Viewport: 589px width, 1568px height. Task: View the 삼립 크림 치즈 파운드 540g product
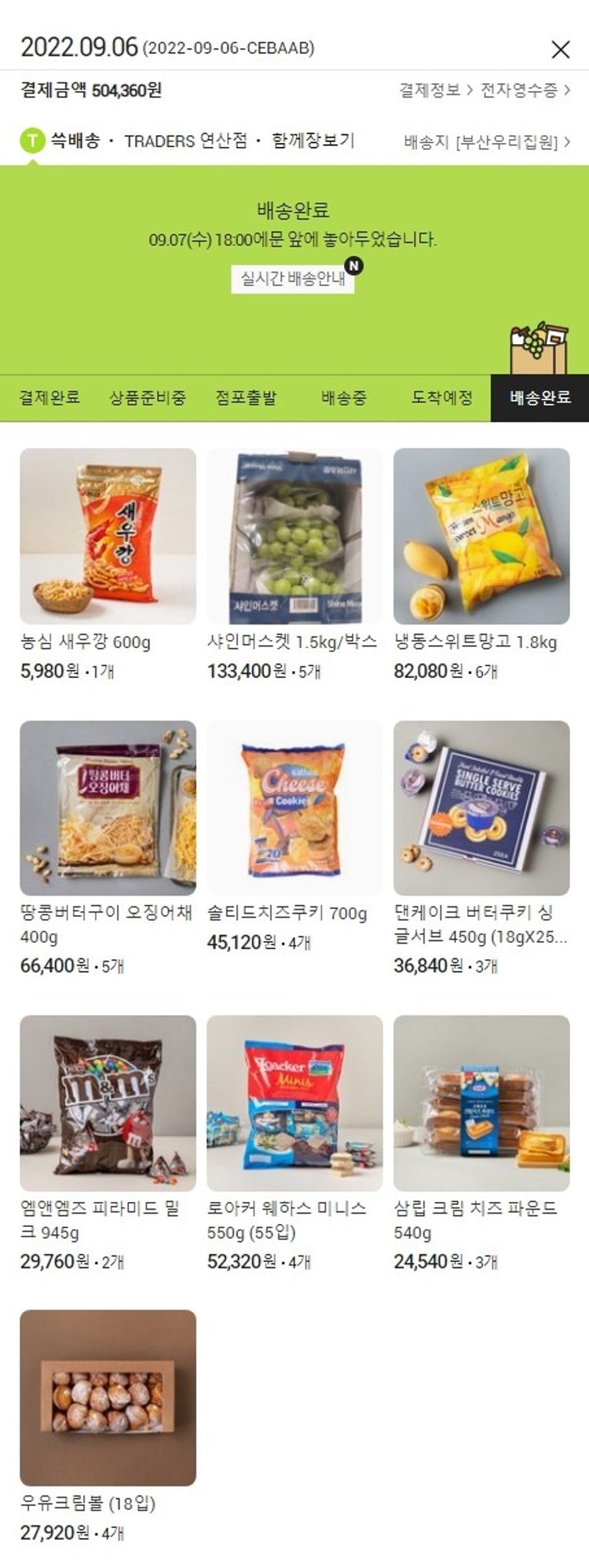(x=481, y=1103)
